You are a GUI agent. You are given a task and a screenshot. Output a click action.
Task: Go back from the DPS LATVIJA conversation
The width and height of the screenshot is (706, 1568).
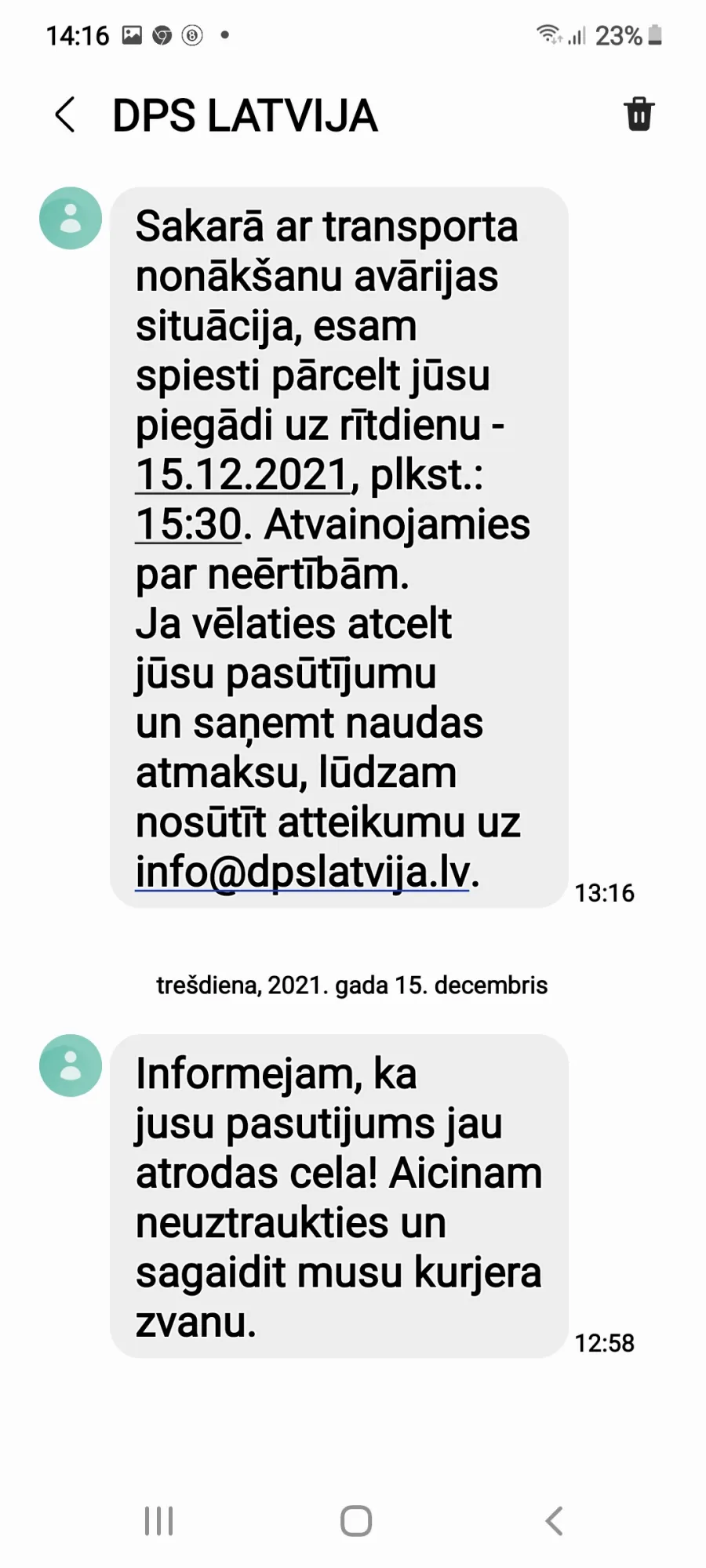(66, 115)
